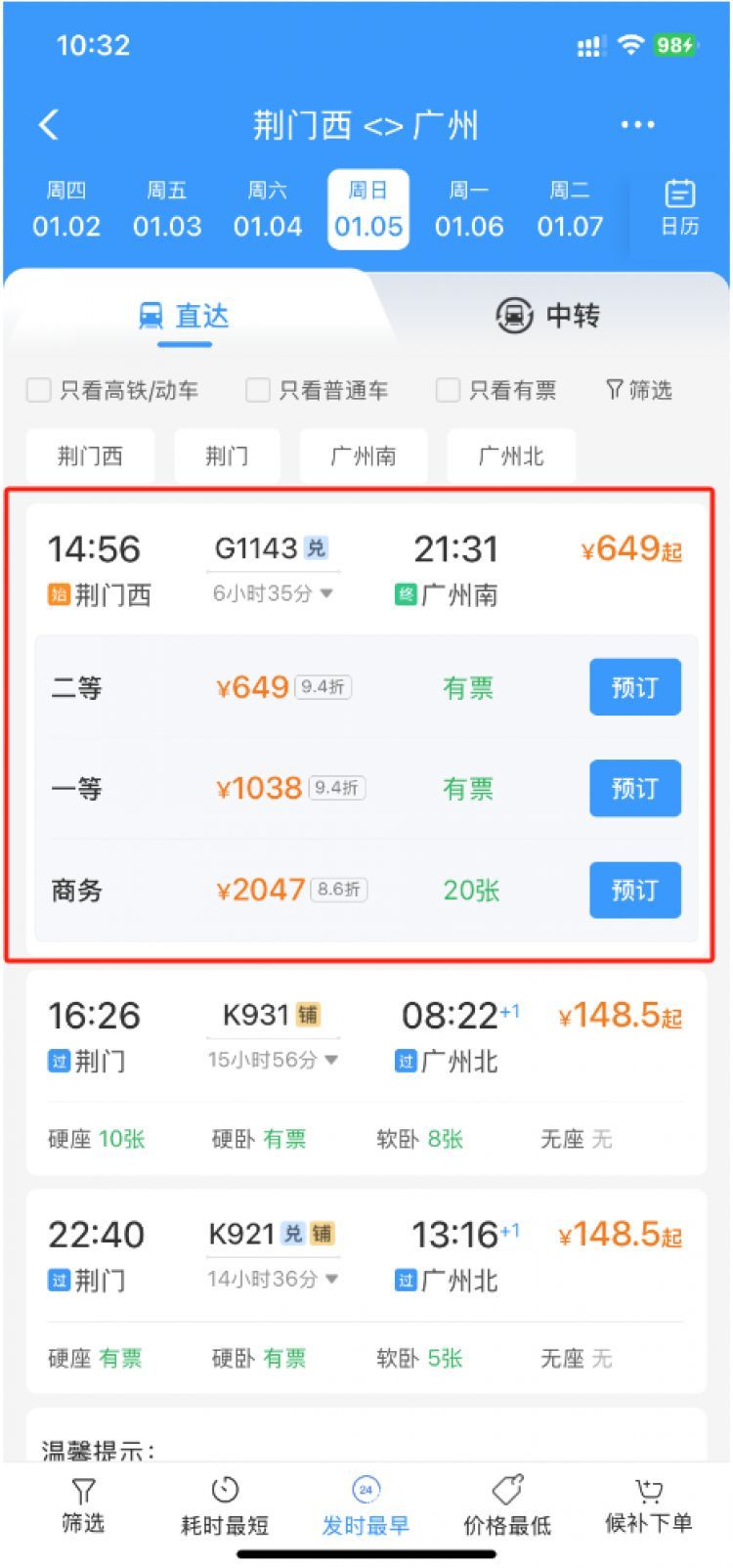
Task: Book the 商务 seat at ¥2047
Action: click(x=634, y=890)
